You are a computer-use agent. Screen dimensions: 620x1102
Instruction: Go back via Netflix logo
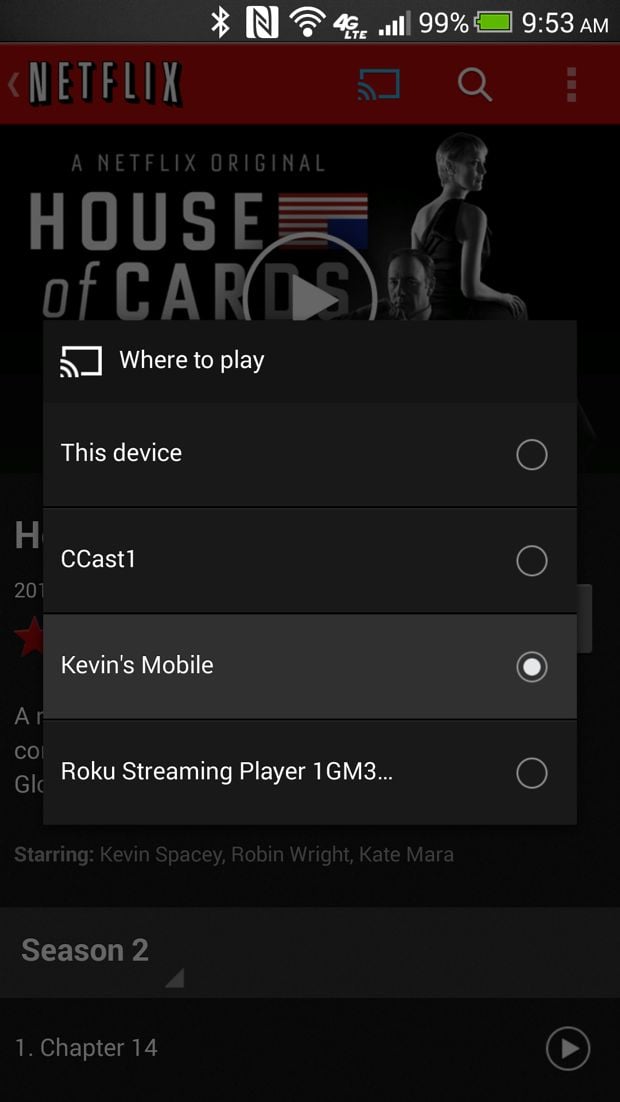click(95, 84)
